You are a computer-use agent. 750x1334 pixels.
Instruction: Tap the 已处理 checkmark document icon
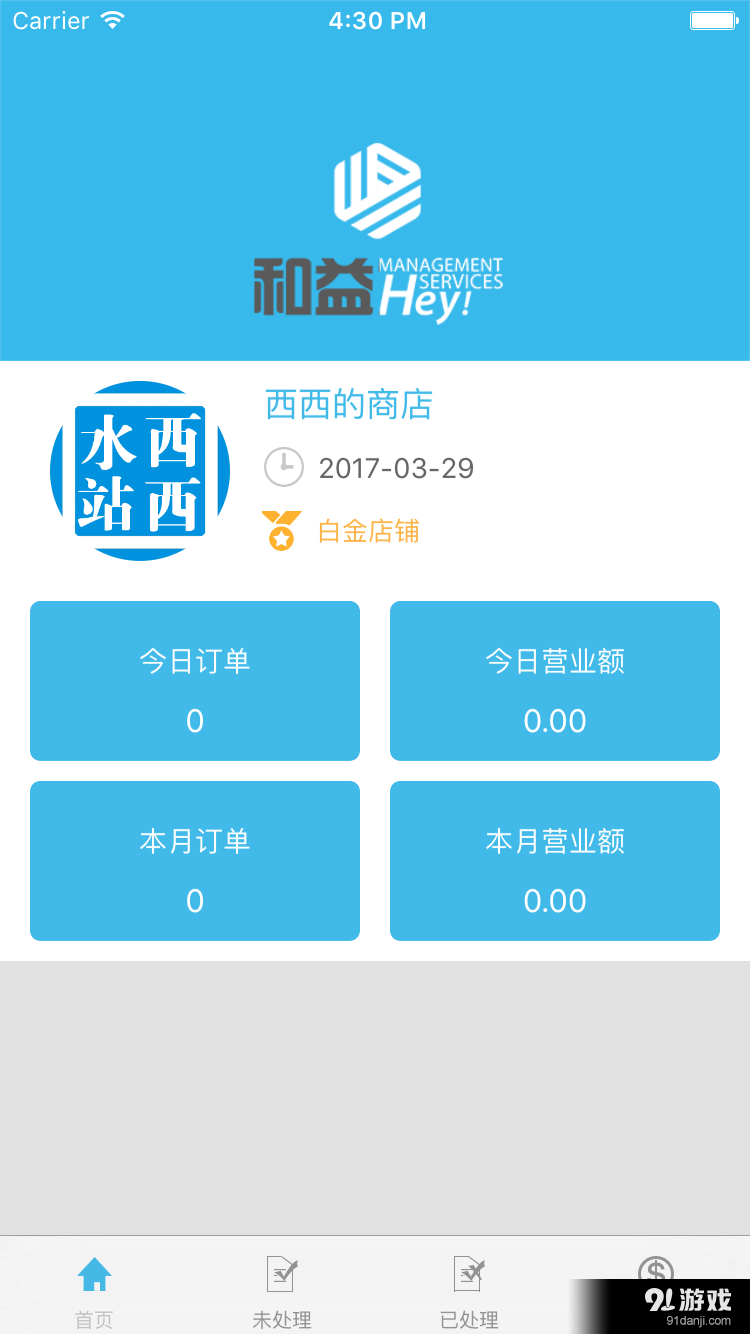click(469, 1272)
